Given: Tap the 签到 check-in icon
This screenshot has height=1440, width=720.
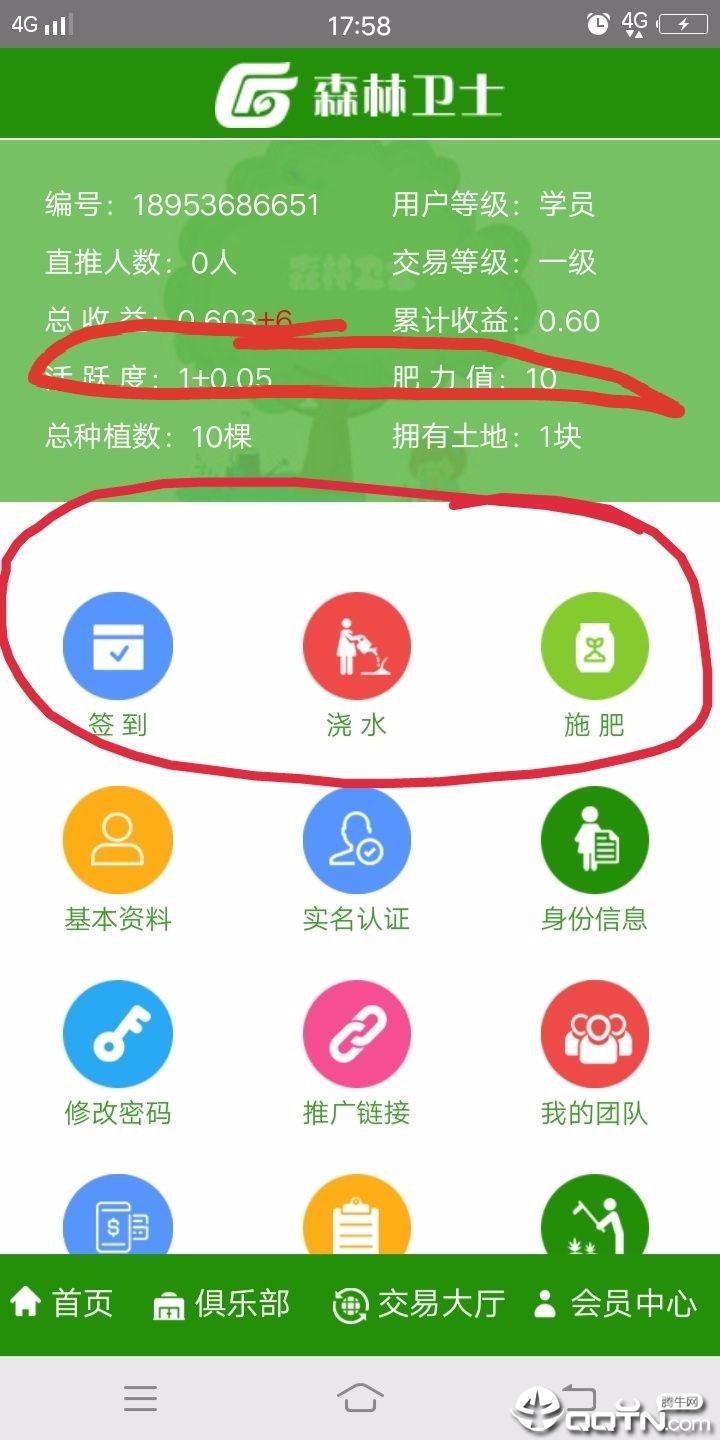Looking at the screenshot, I should pos(118,646).
